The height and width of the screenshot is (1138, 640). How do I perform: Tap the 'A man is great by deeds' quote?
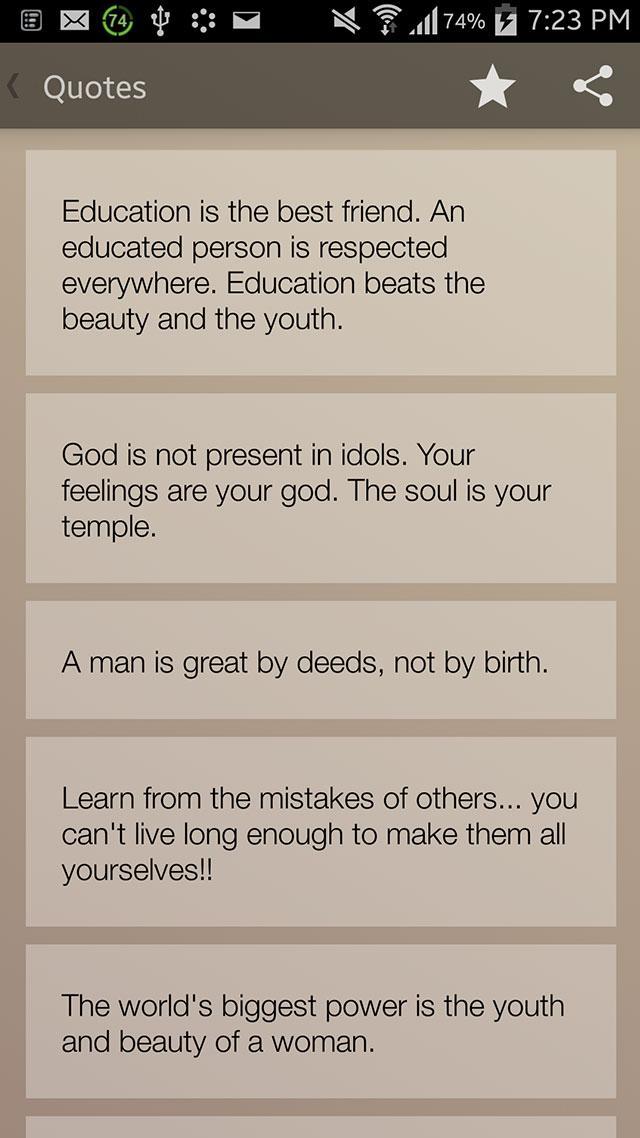pos(320,661)
